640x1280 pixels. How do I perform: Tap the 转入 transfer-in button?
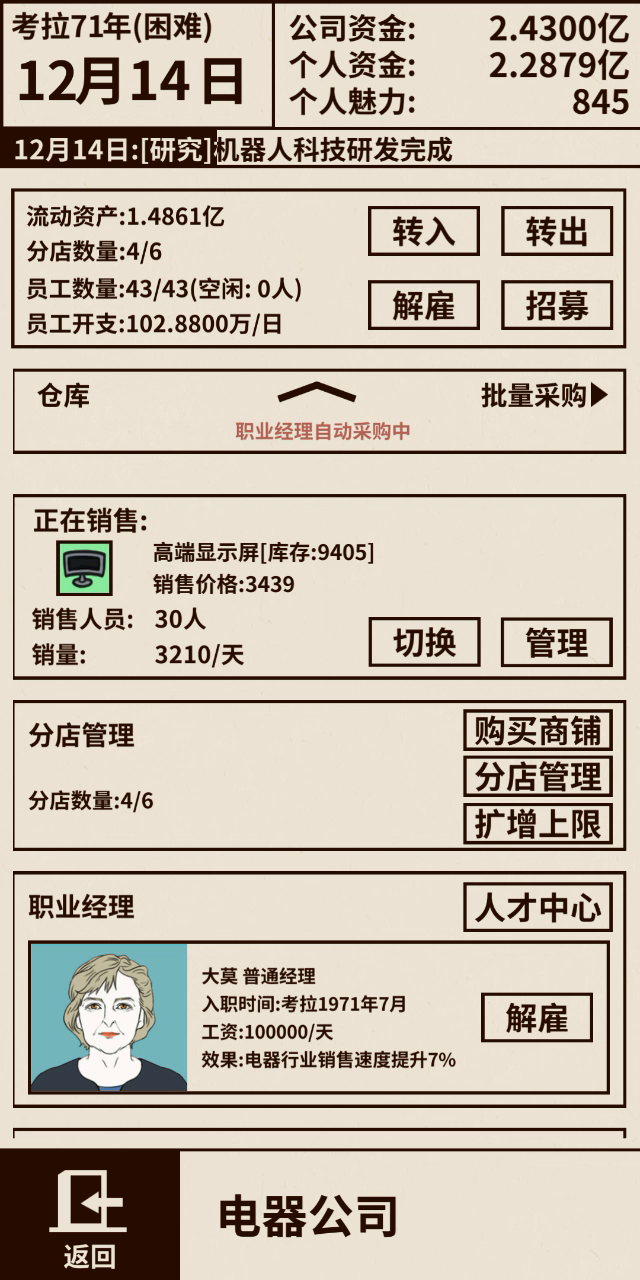click(424, 231)
